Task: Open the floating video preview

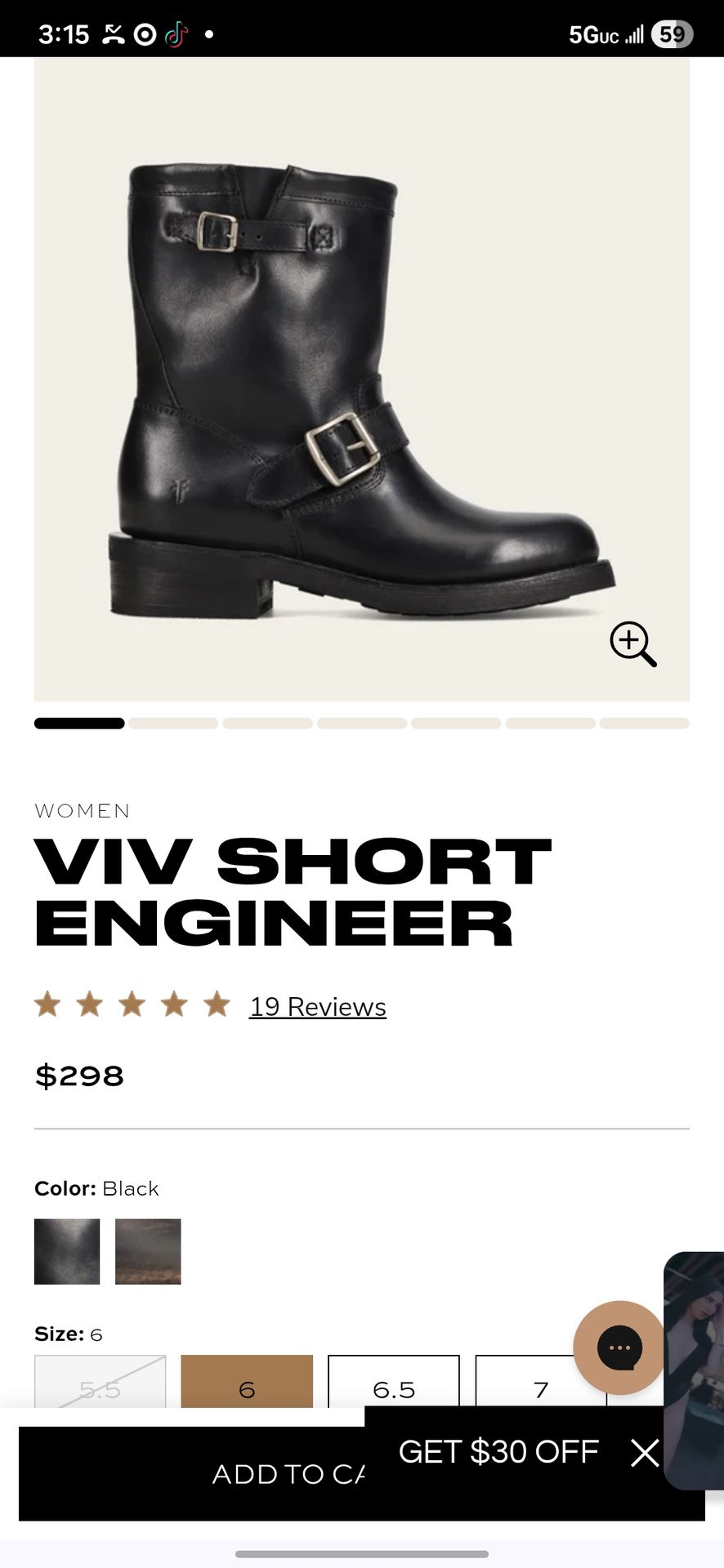Action: point(696,1372)
